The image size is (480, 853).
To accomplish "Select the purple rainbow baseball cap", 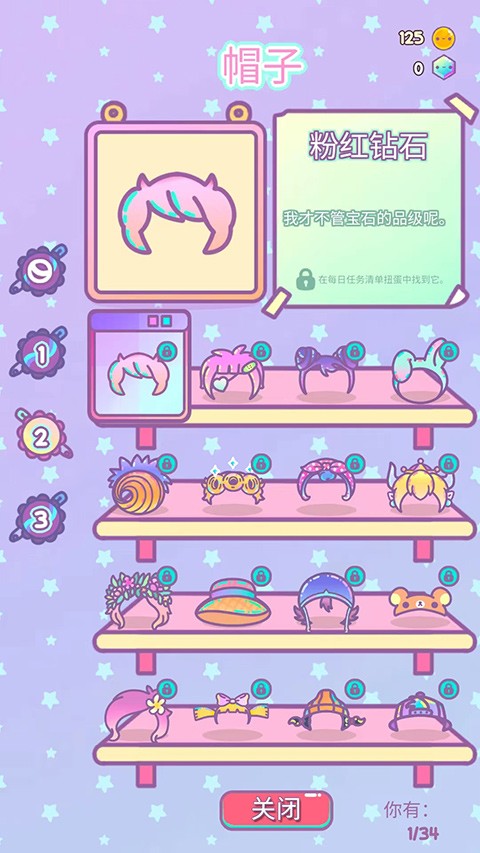I will (x=420, y=712).
